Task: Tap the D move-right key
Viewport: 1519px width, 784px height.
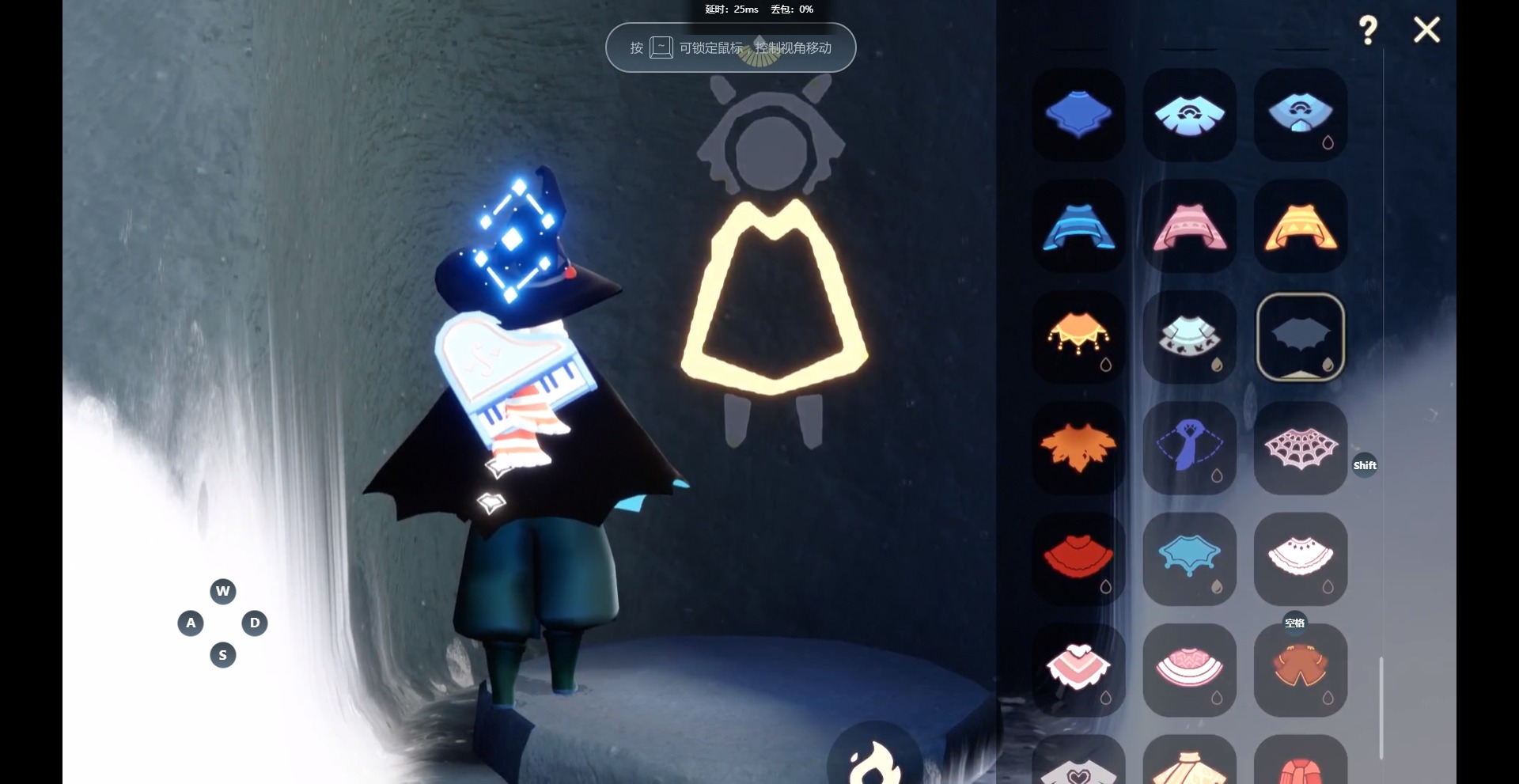Action: tap(255, 623)
